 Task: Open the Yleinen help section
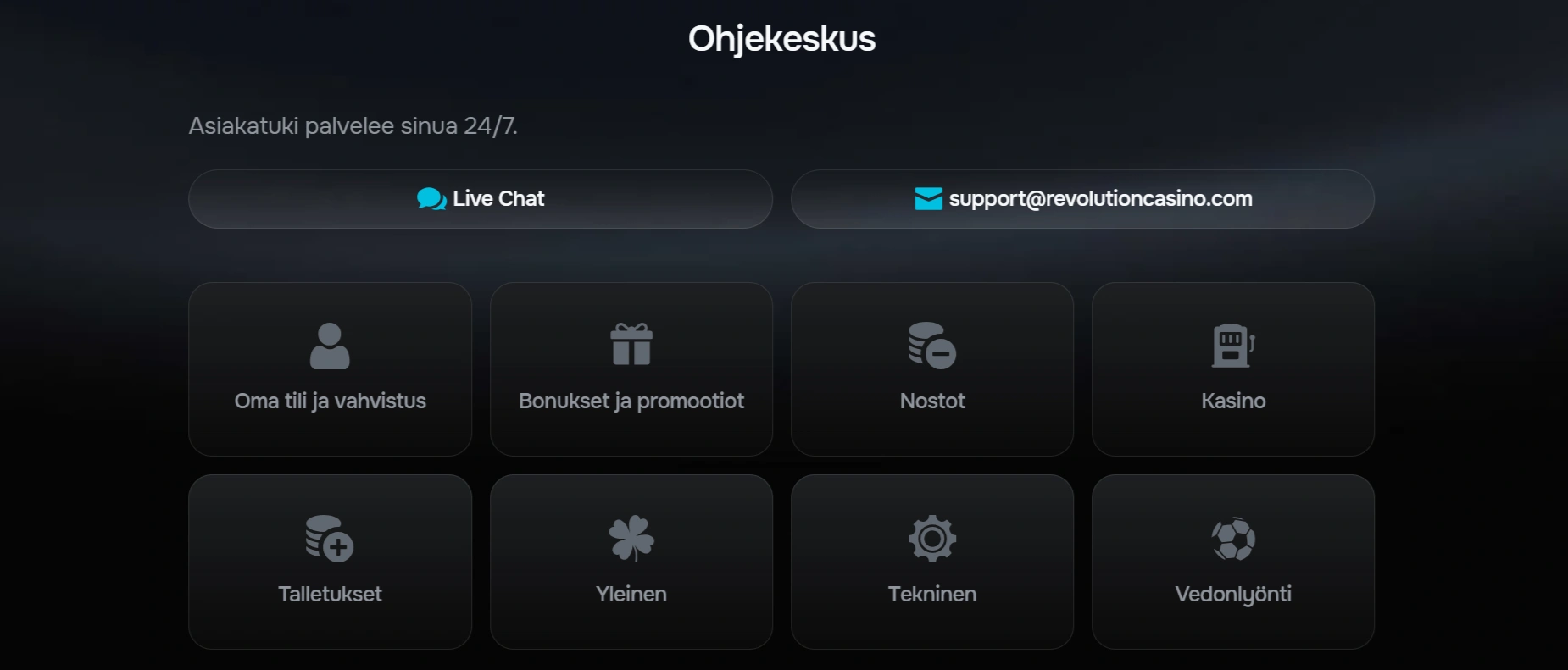(x=631, y=562)
